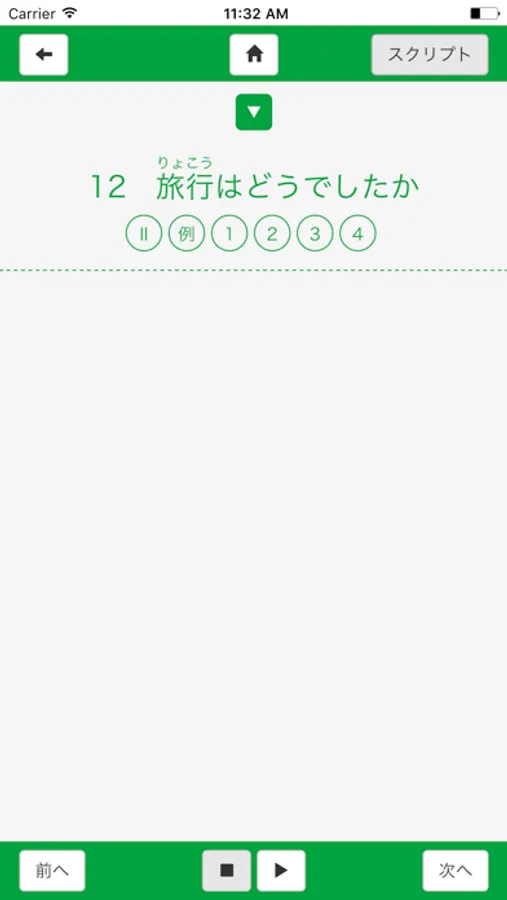Choose circled number 4
The image size is (507, 900).
(x=358, y=234)
